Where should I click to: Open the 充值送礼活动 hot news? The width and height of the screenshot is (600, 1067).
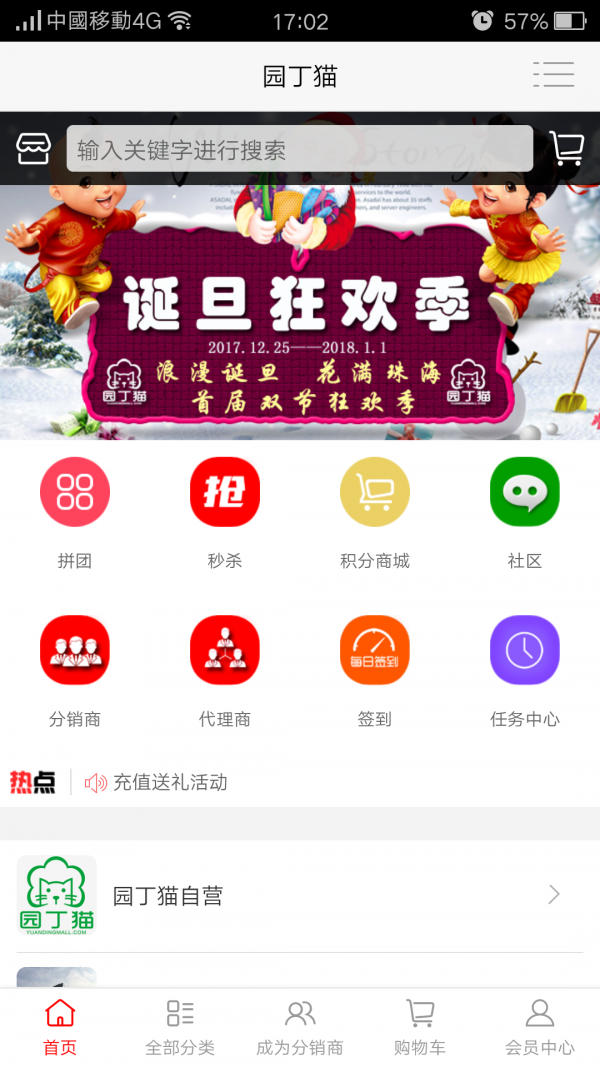170,782
